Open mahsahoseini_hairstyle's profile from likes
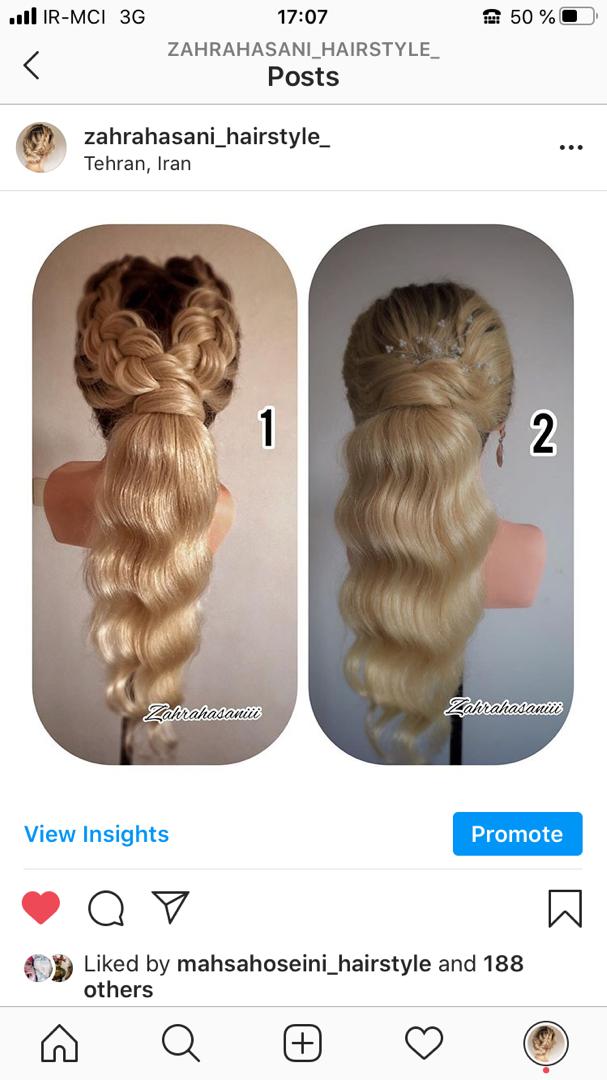Screen dimensions: 607x1080 pos(304,964)
